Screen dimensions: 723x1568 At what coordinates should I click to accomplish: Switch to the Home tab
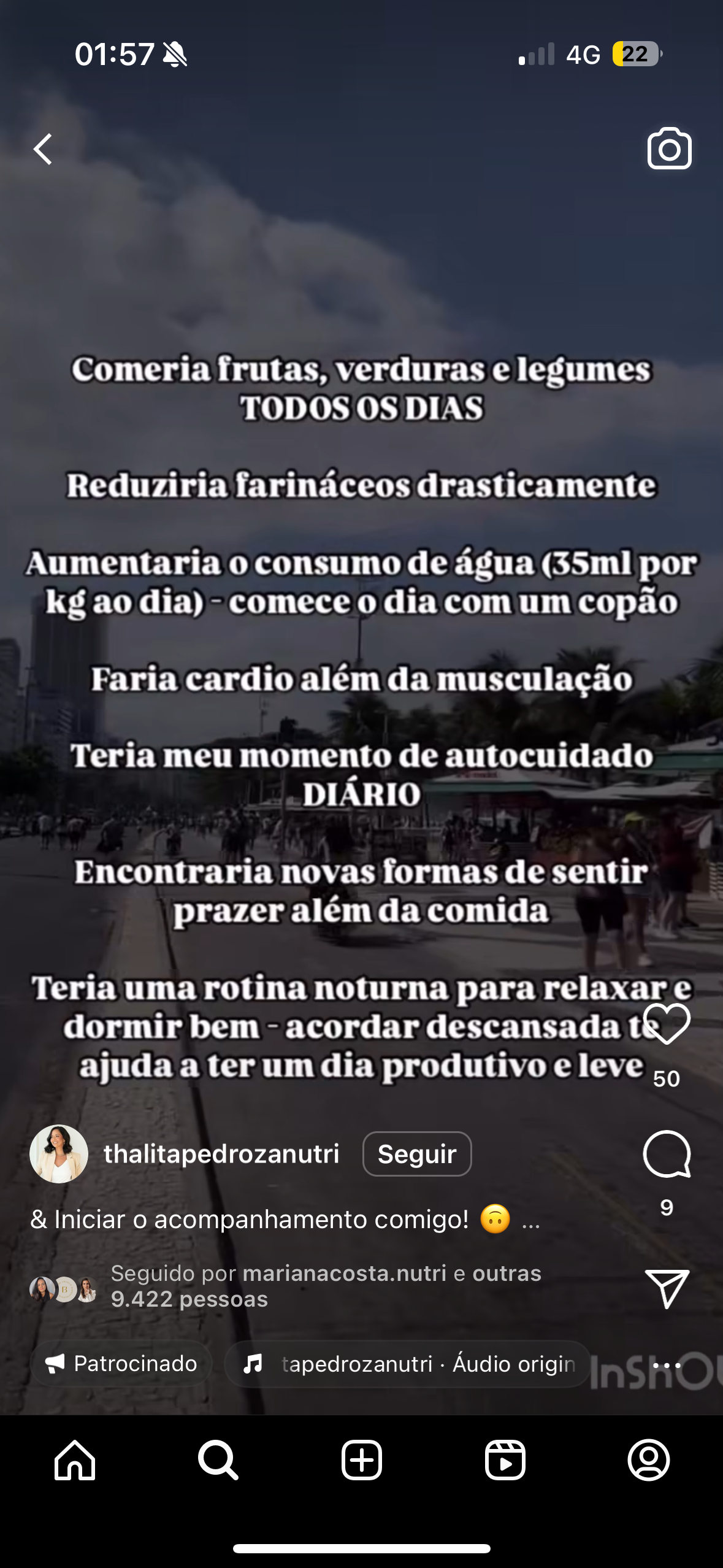(x=75, y=1460)
